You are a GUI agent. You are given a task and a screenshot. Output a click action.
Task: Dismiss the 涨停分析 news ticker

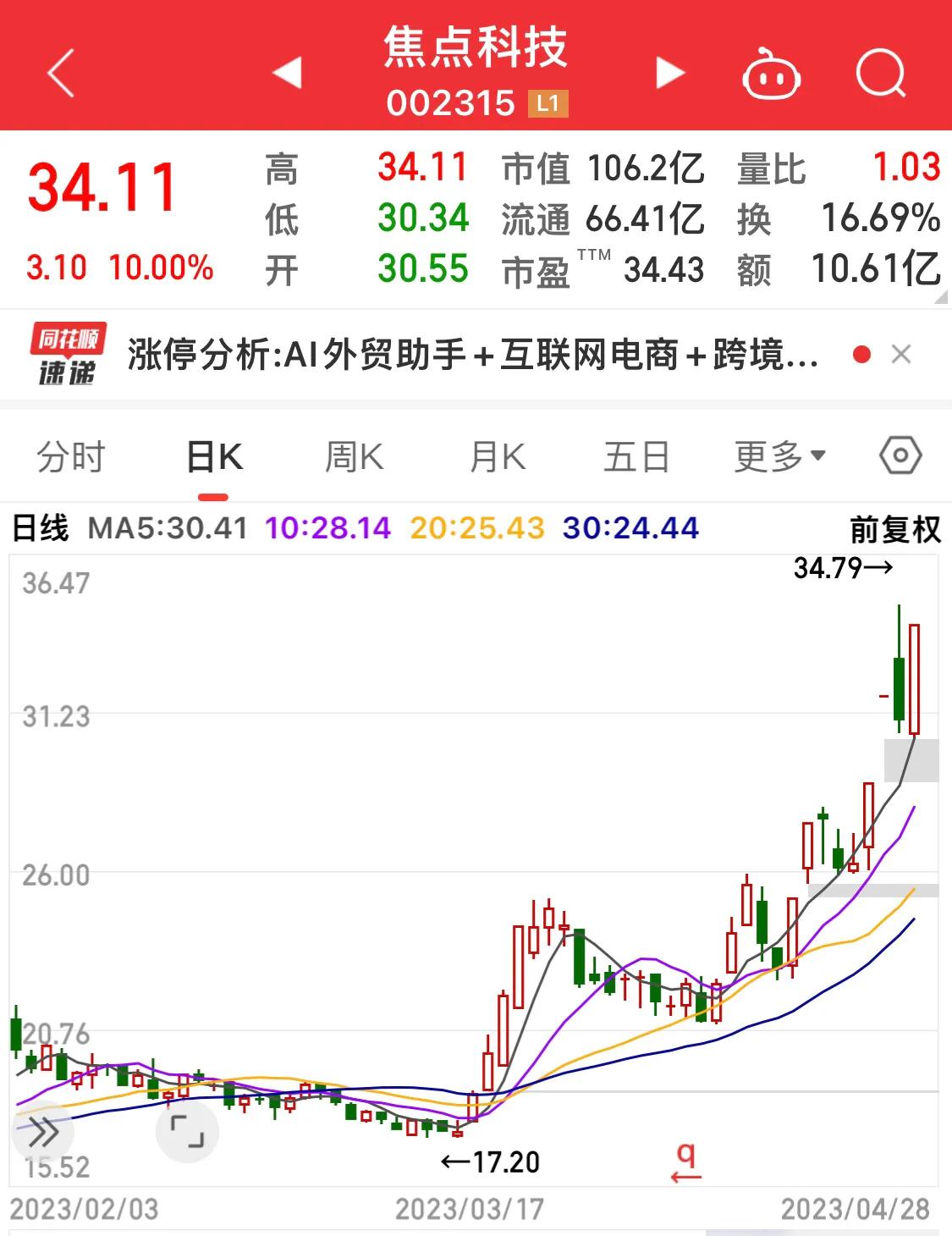coord(902,356)
